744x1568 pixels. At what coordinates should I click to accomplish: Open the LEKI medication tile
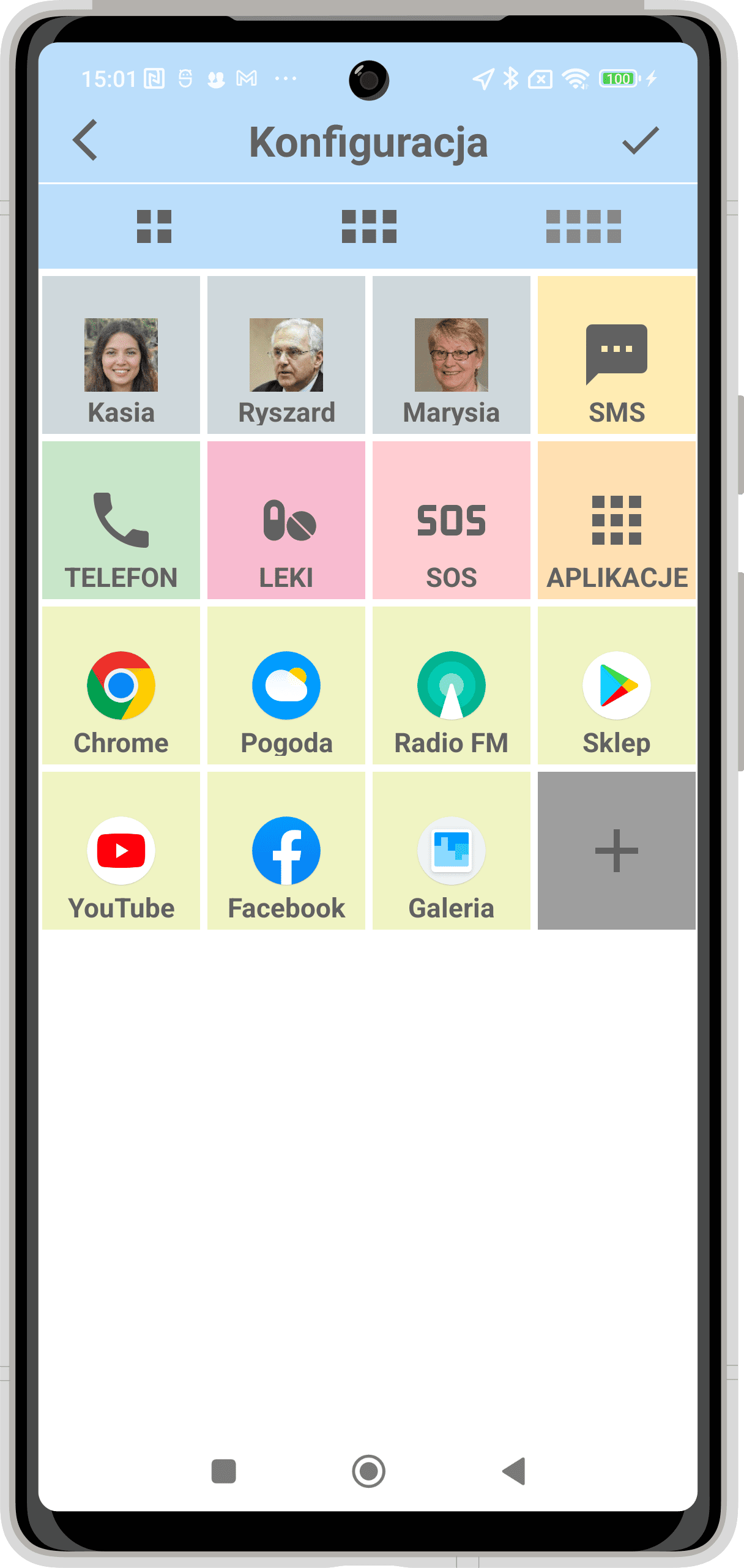pos(286,520)
